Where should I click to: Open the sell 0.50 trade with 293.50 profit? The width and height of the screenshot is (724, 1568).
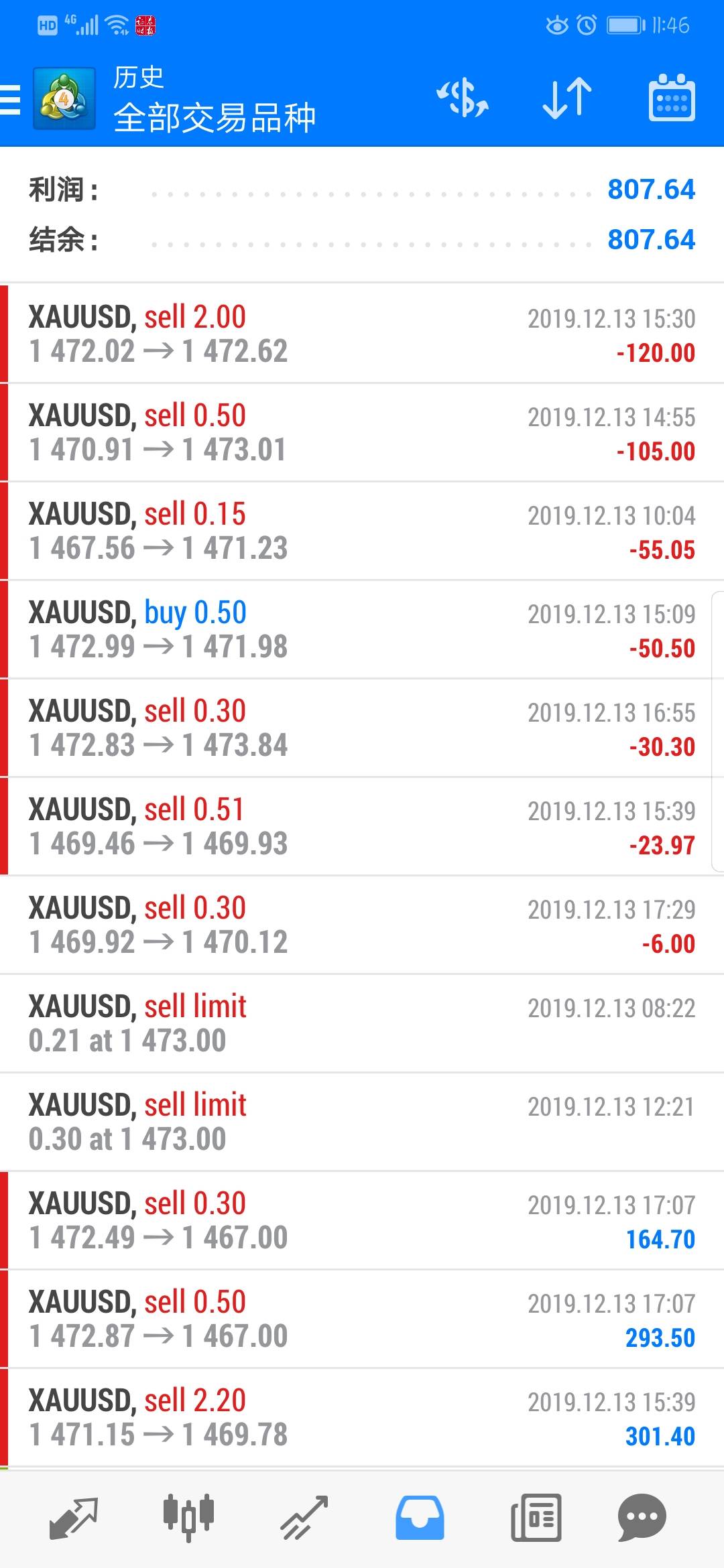tap(362, 1319)
